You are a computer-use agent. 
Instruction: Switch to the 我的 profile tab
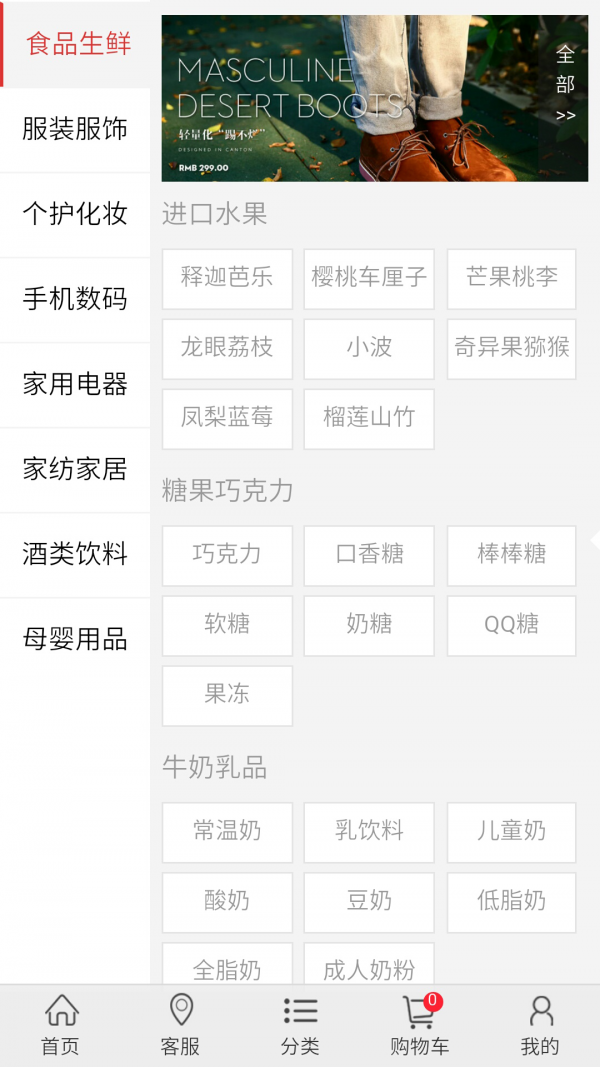[x=540, y=1025]
